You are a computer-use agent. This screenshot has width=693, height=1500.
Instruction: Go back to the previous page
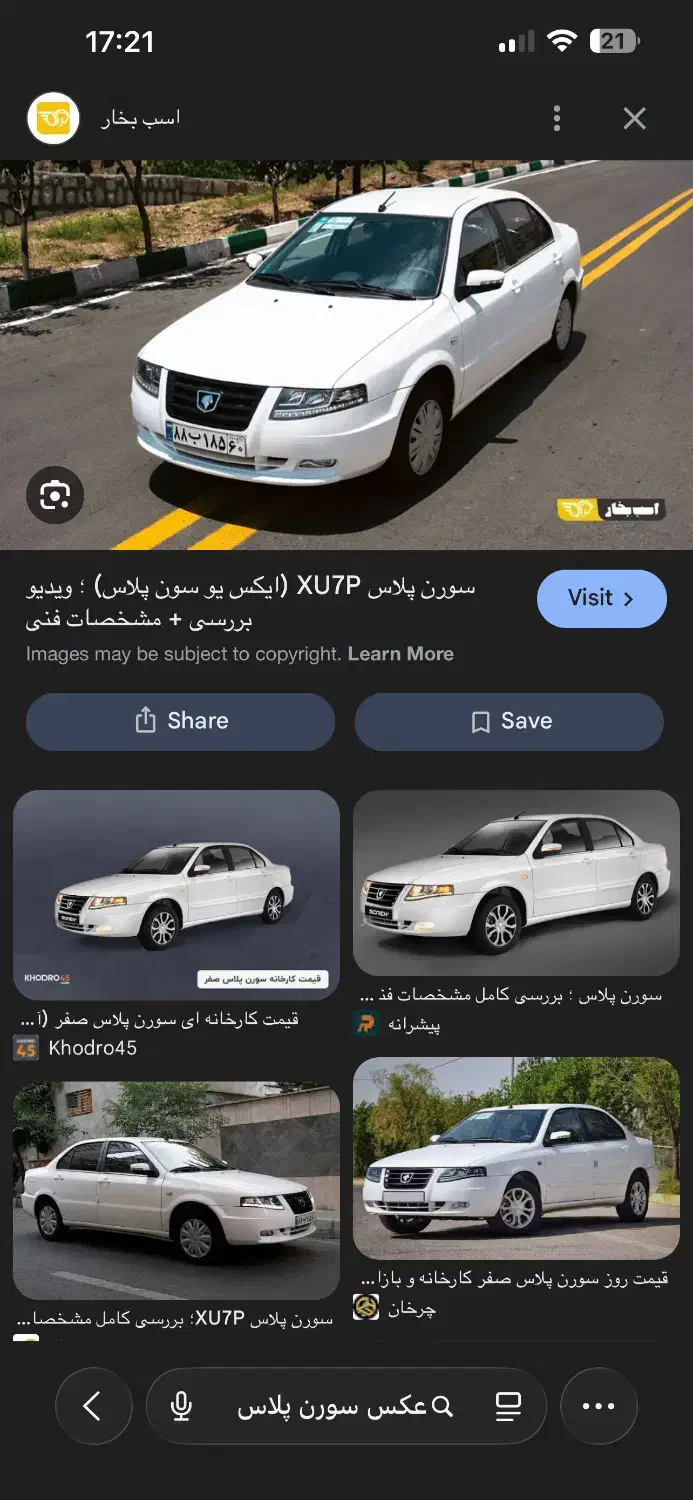point(93,1407)
